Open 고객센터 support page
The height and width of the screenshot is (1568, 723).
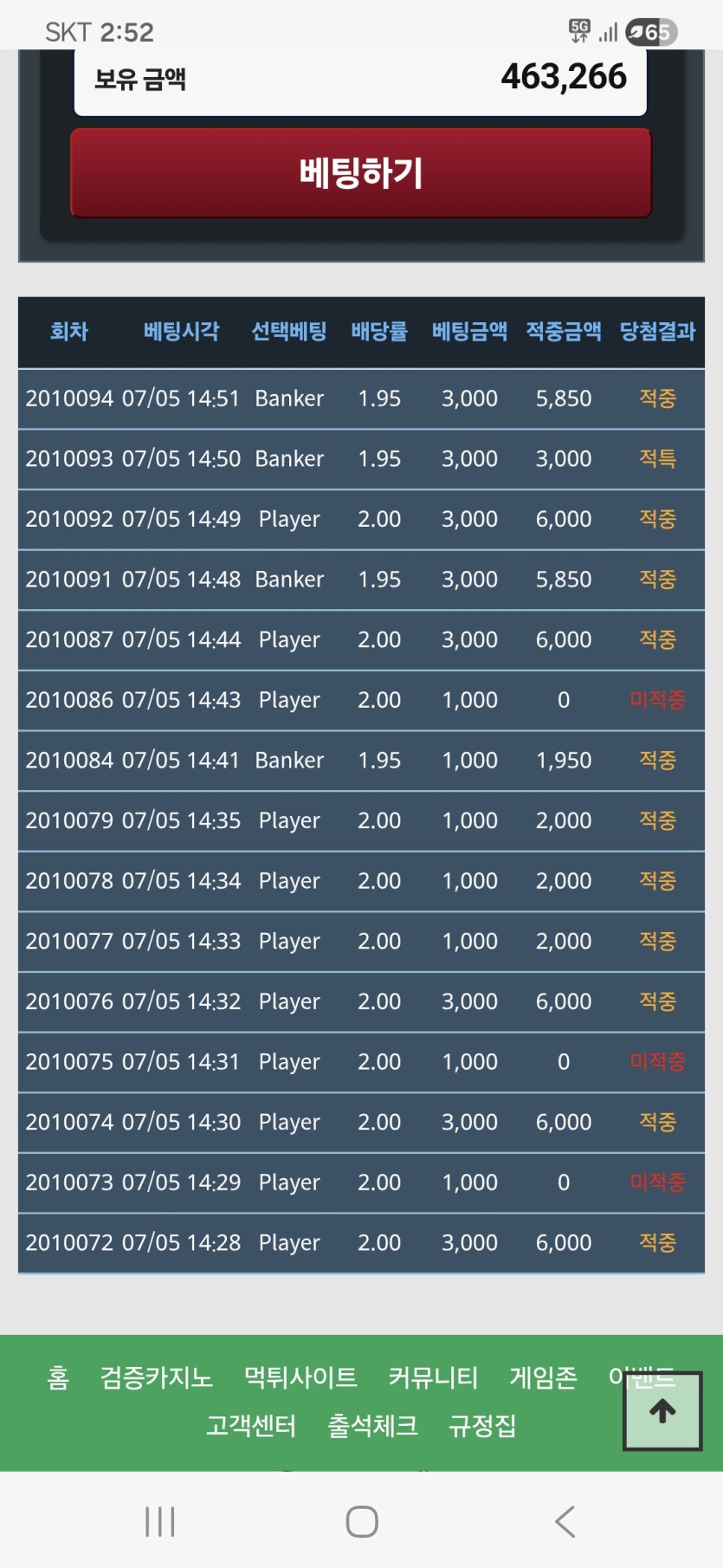click(251, 1426)
